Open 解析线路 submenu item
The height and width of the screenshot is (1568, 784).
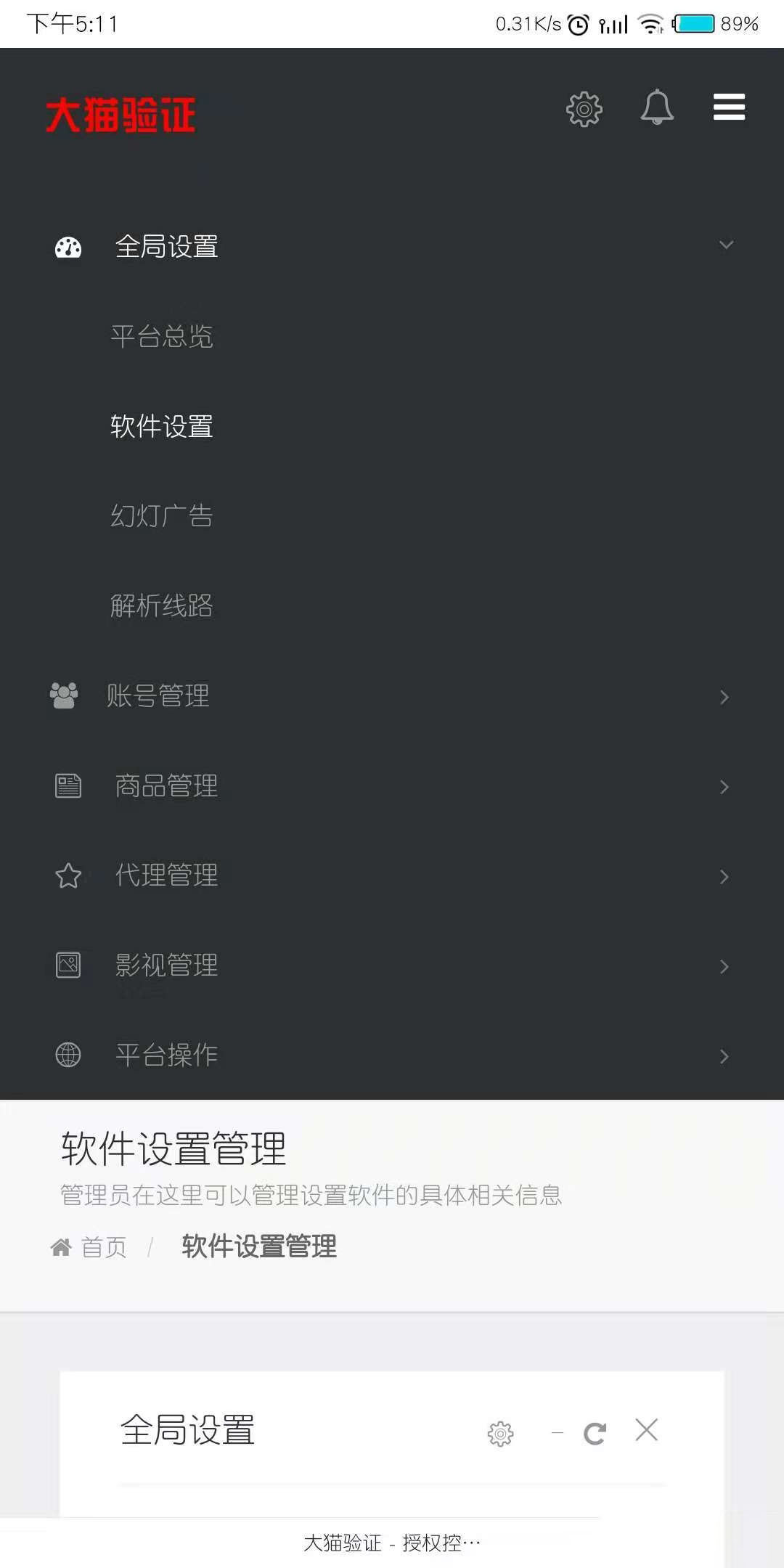pos(161,605)
